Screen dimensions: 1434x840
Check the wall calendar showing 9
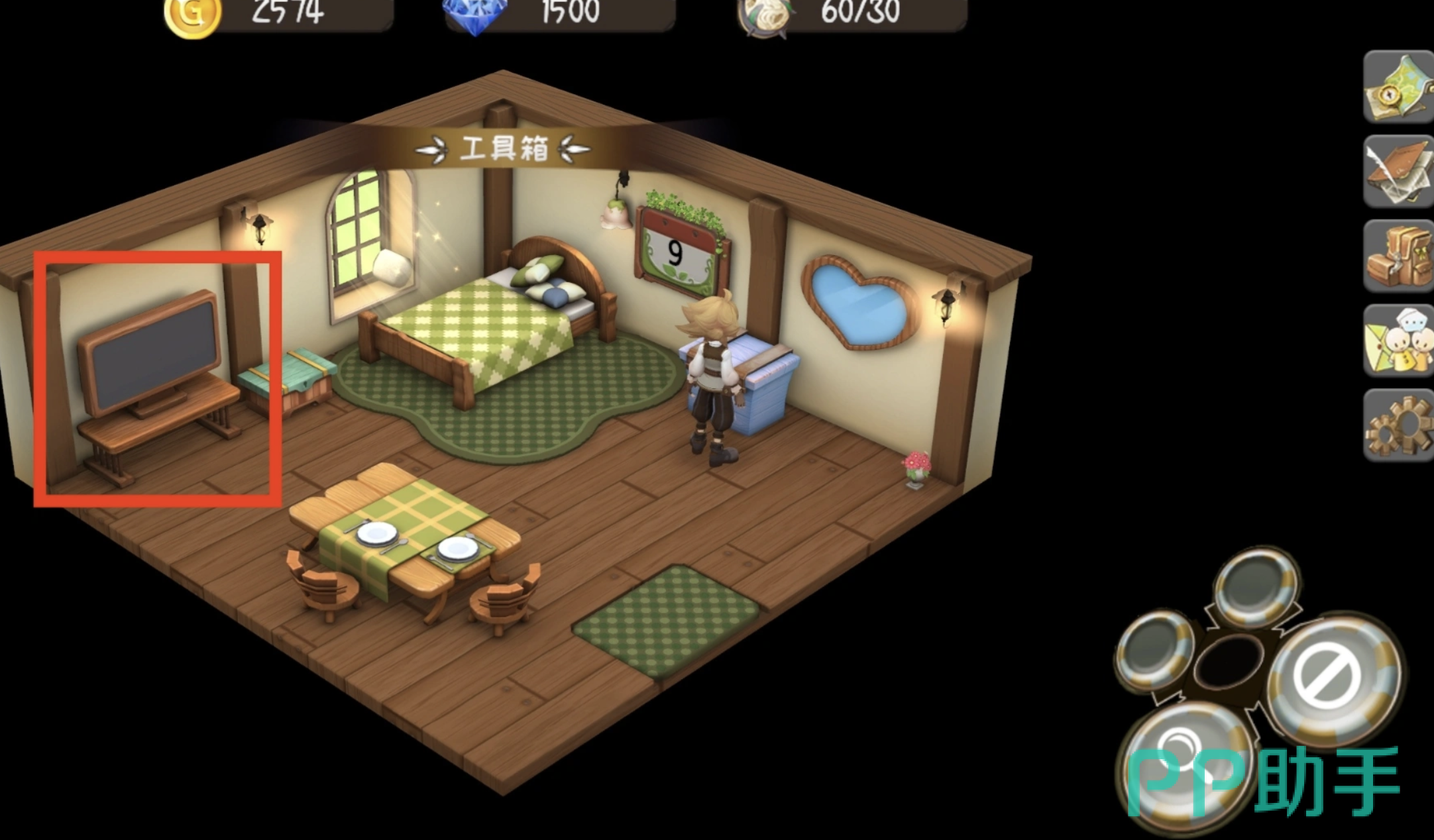coord(679,253)
